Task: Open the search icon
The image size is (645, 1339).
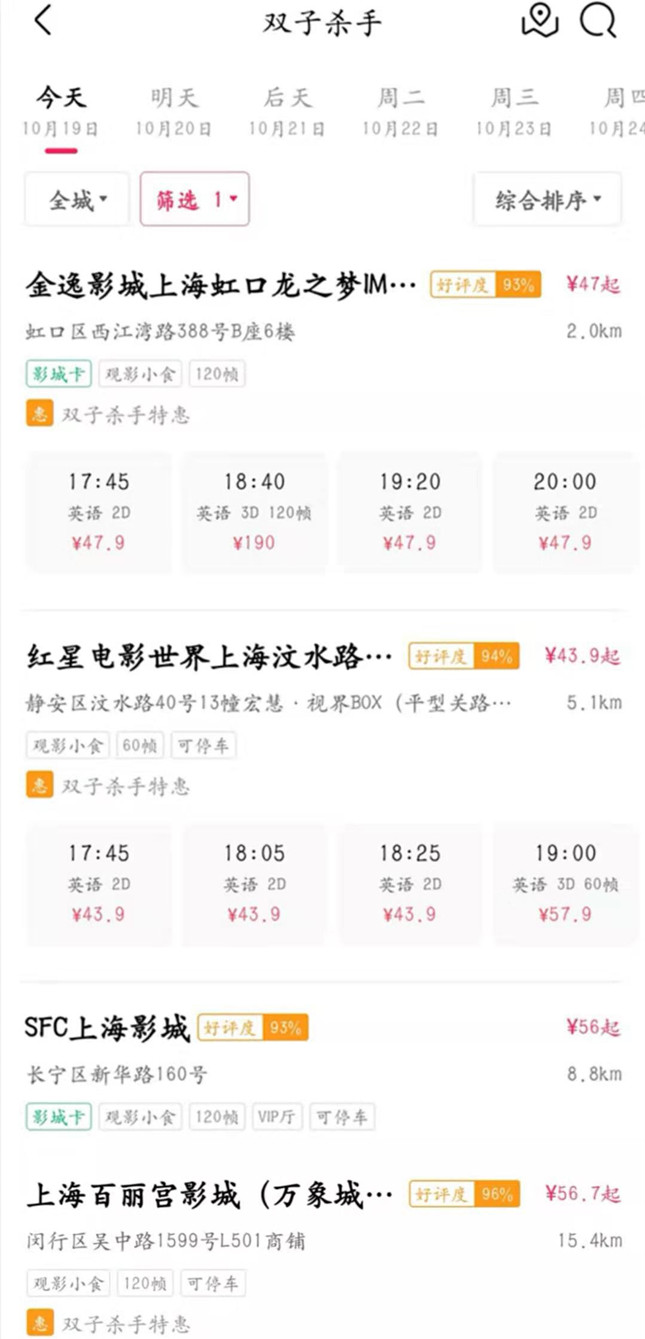Action: click(x=598, y=21)
